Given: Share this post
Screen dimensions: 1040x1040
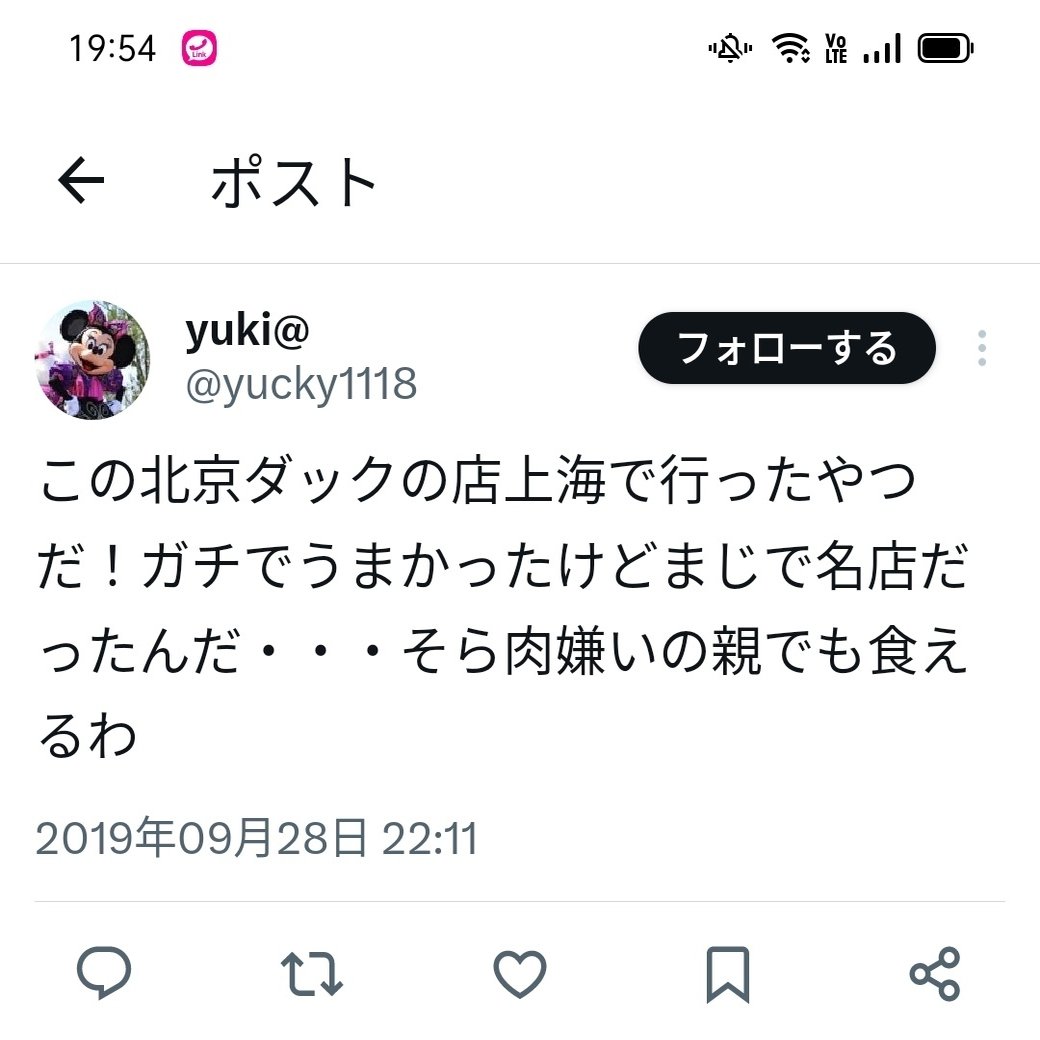Looking at the screenshot, I should coord(935,973).
